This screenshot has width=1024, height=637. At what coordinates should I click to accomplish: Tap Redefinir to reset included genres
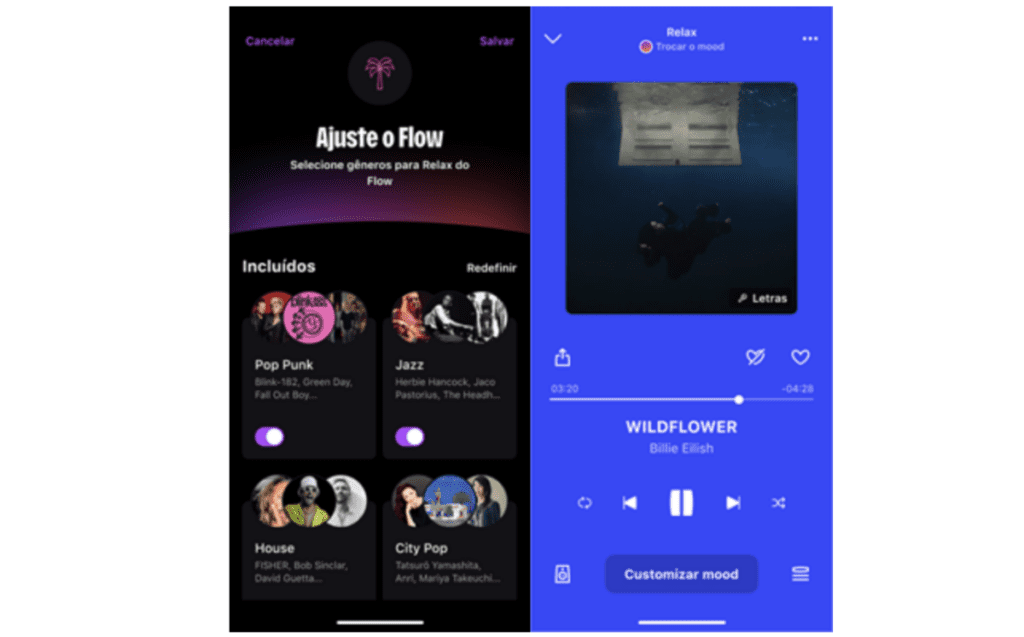pyautogui.click(x=491, y=268)
